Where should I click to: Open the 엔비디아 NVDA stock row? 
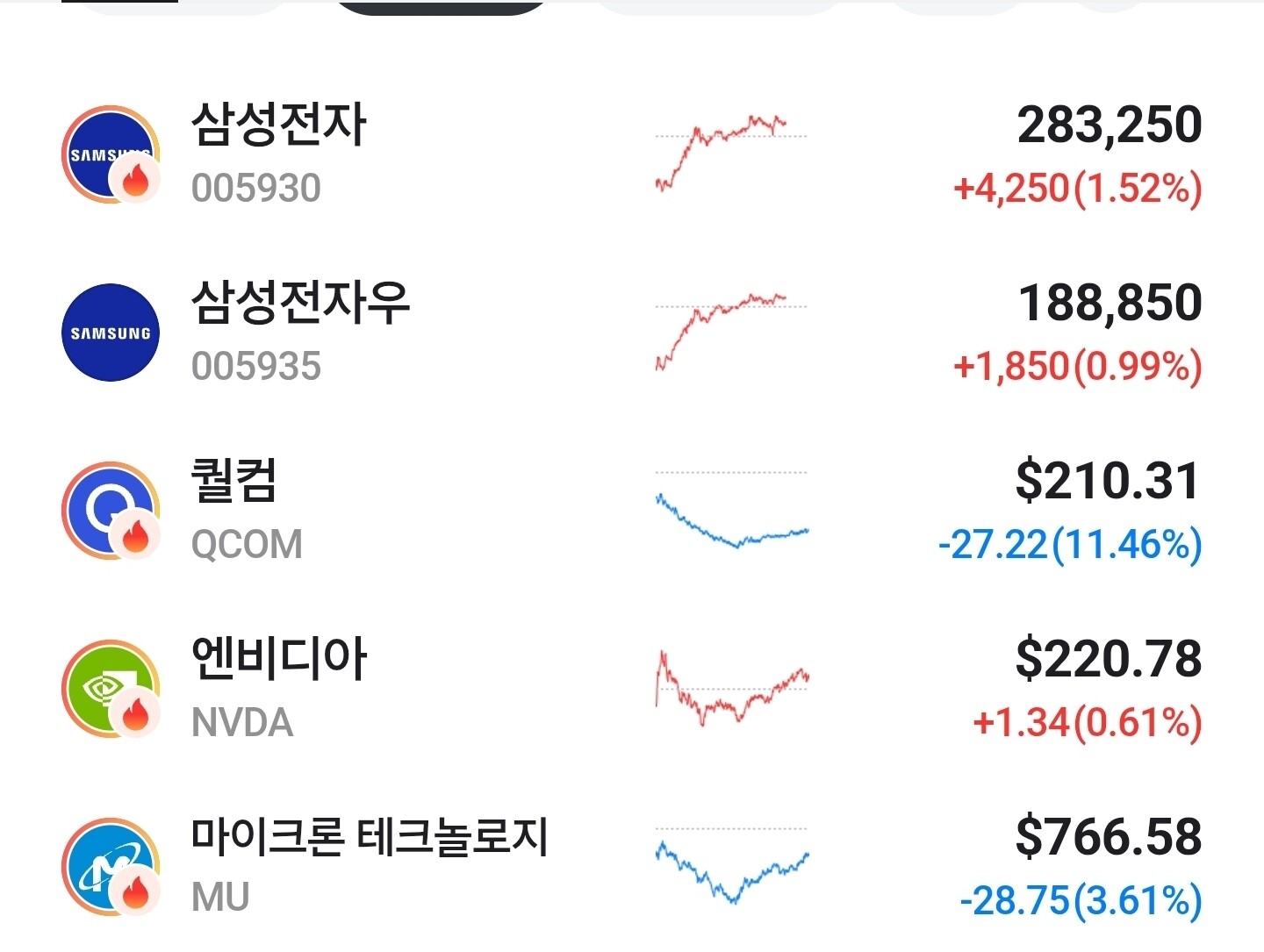[x=632, y=690]
